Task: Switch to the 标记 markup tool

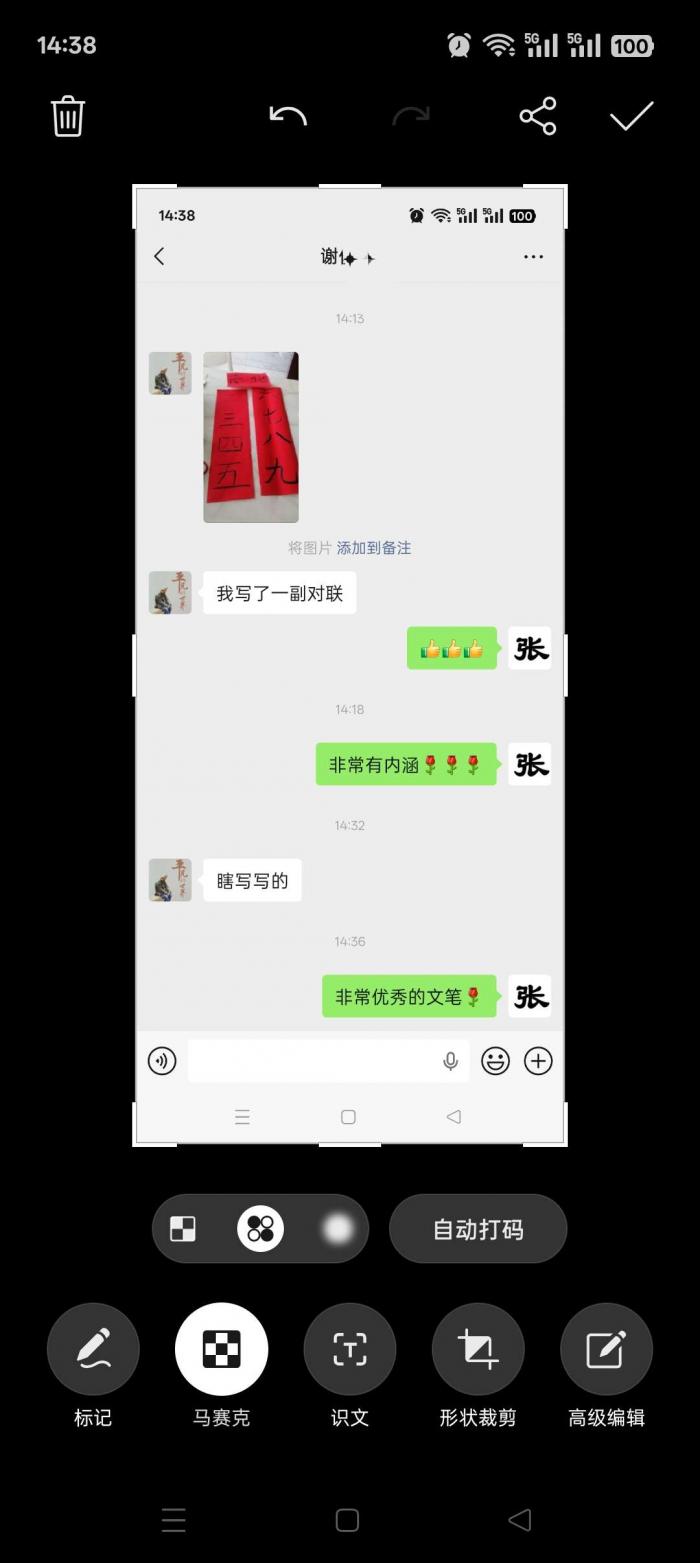Action: tap(93, 1350)
